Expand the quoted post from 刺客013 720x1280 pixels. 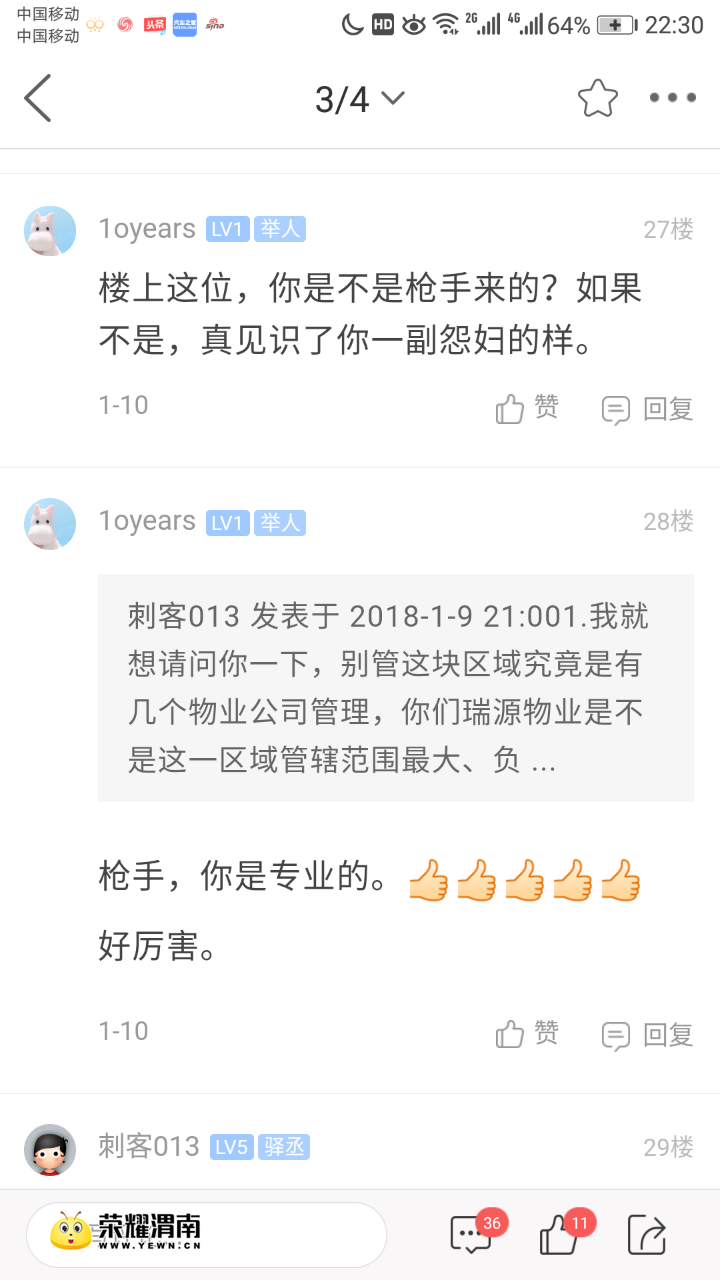(396, 688)
